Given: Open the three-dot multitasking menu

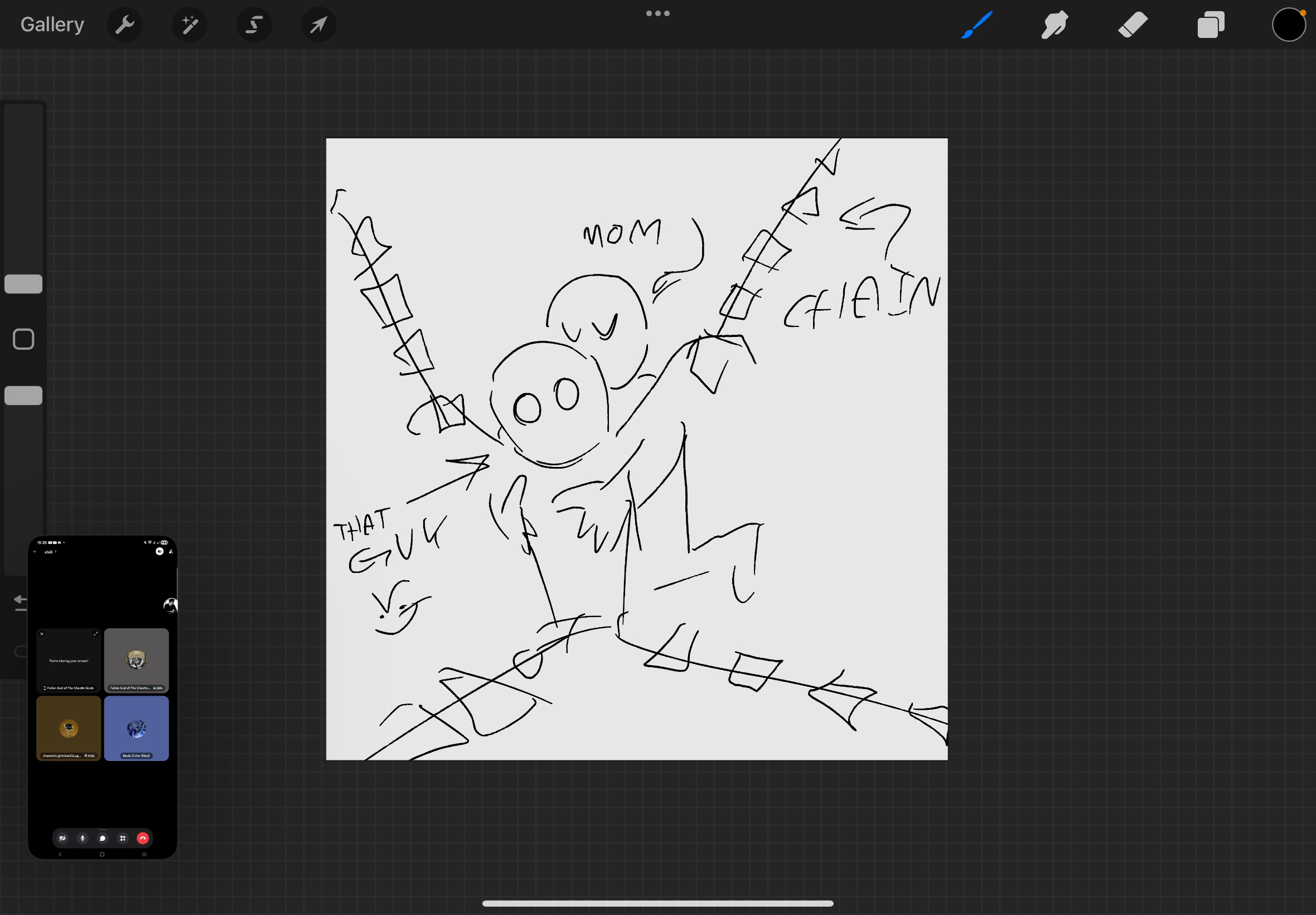Looking at the screenshot, I should [657, 13].
